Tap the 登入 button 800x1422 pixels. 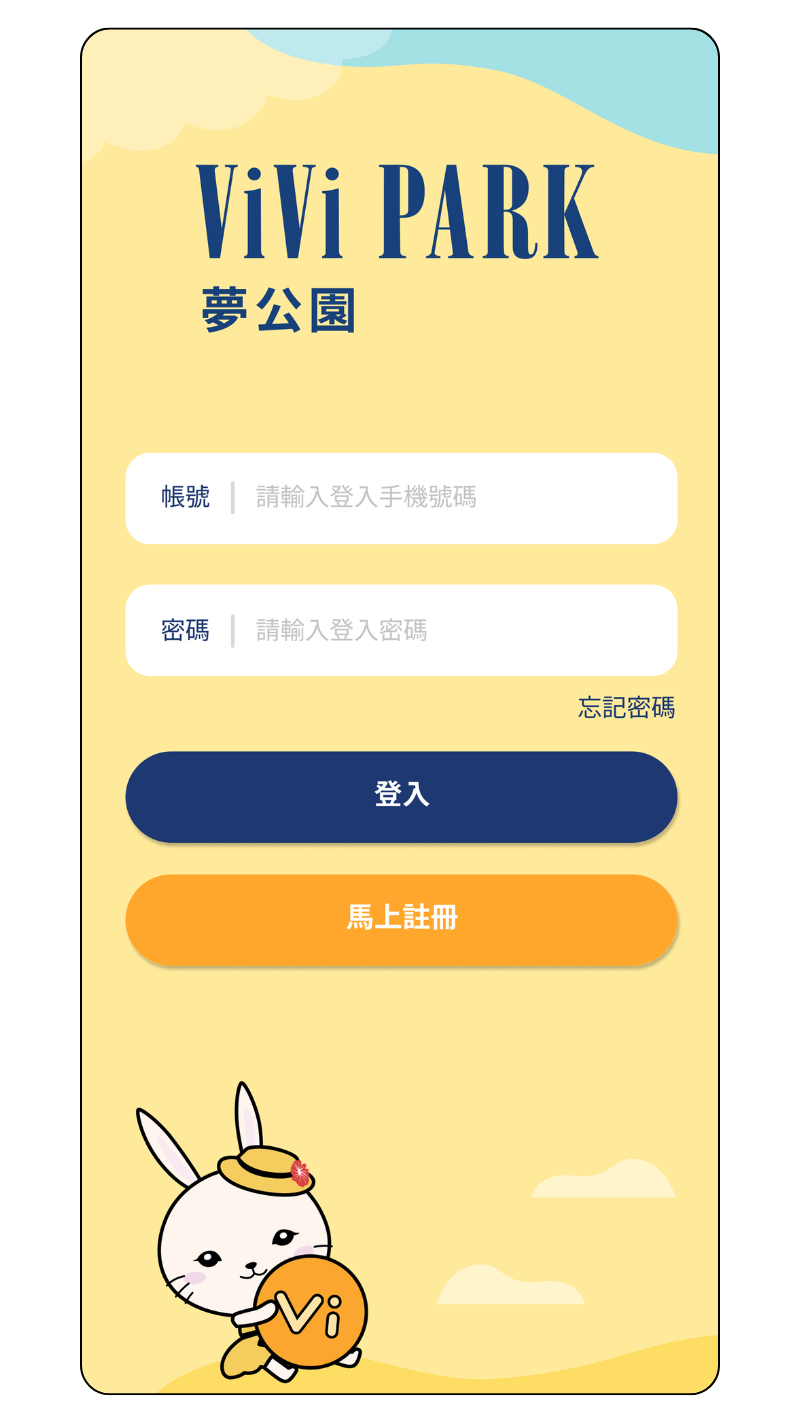(x=401, y=796)
